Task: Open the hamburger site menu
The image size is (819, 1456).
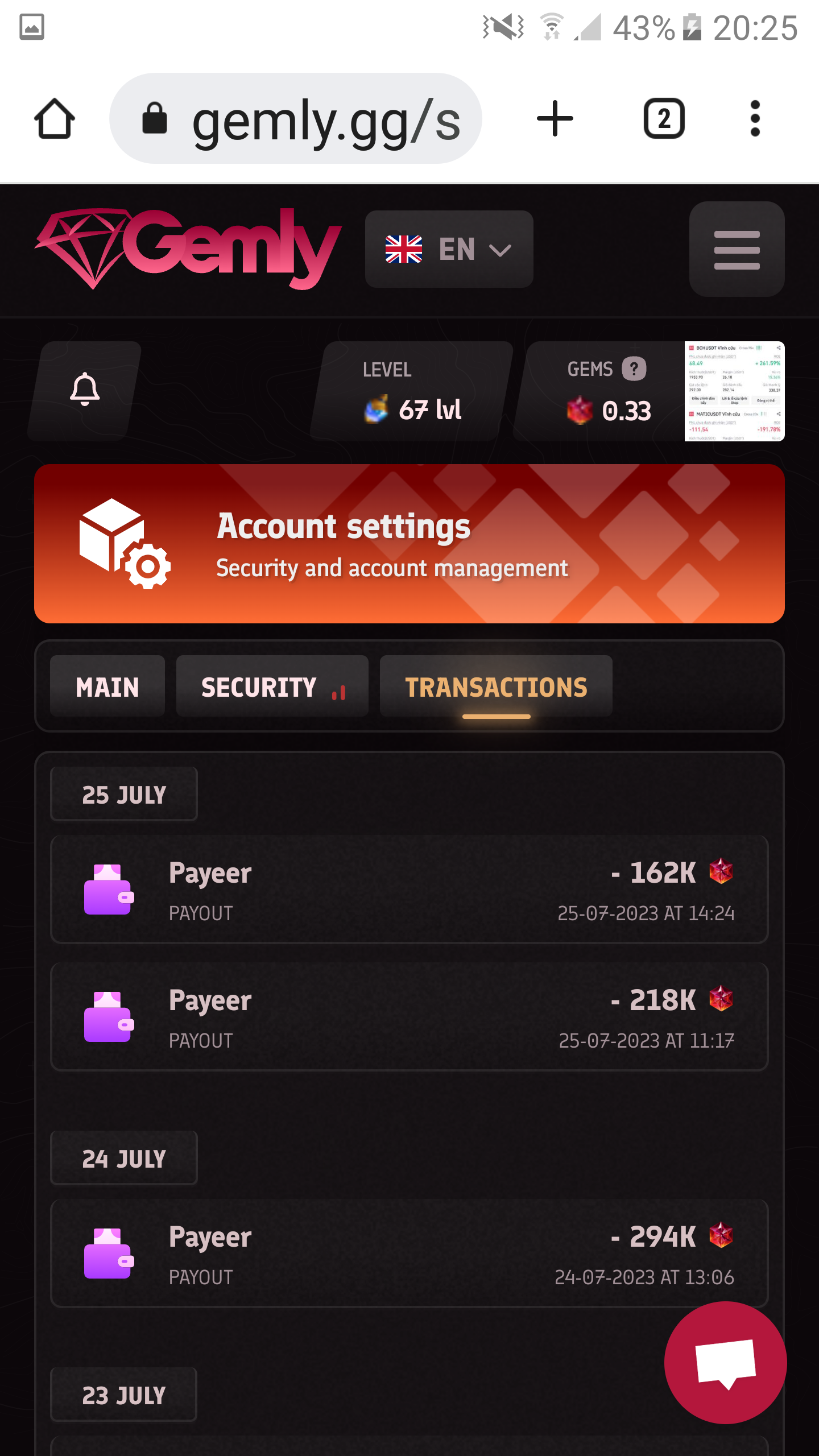Action: click(737, 249)
